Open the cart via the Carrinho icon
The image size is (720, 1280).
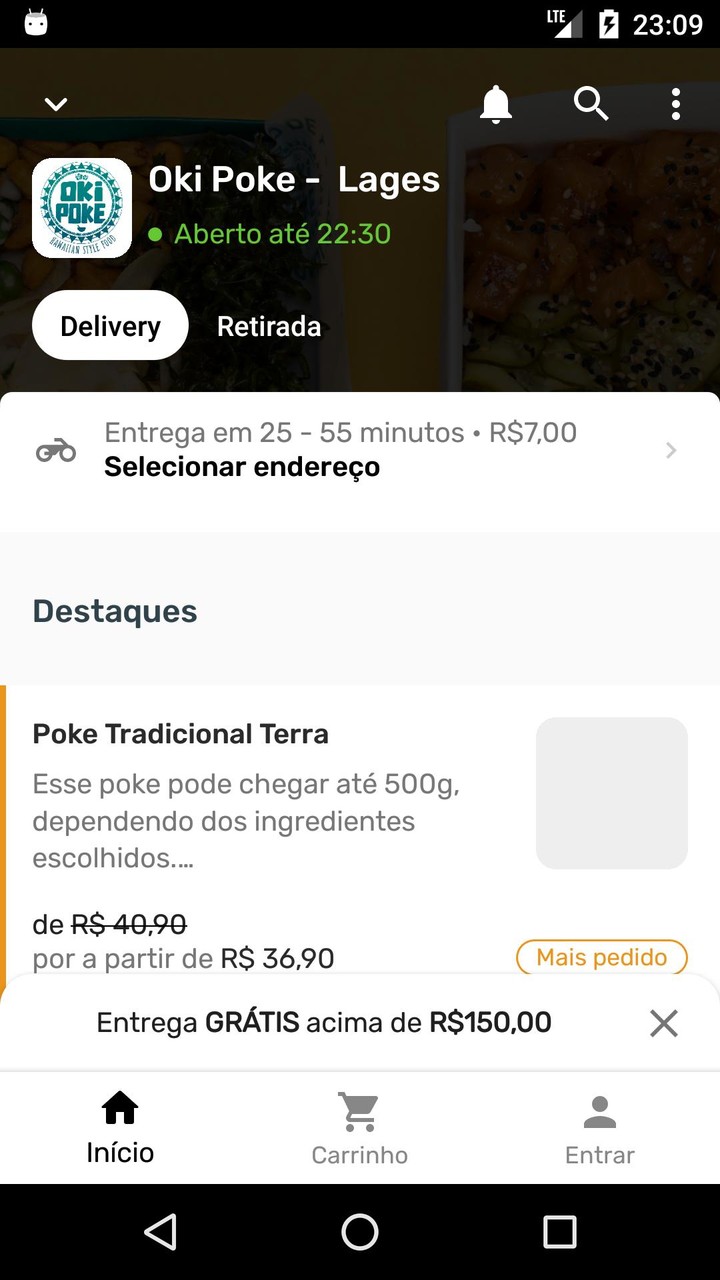[x=359, y=1110]
